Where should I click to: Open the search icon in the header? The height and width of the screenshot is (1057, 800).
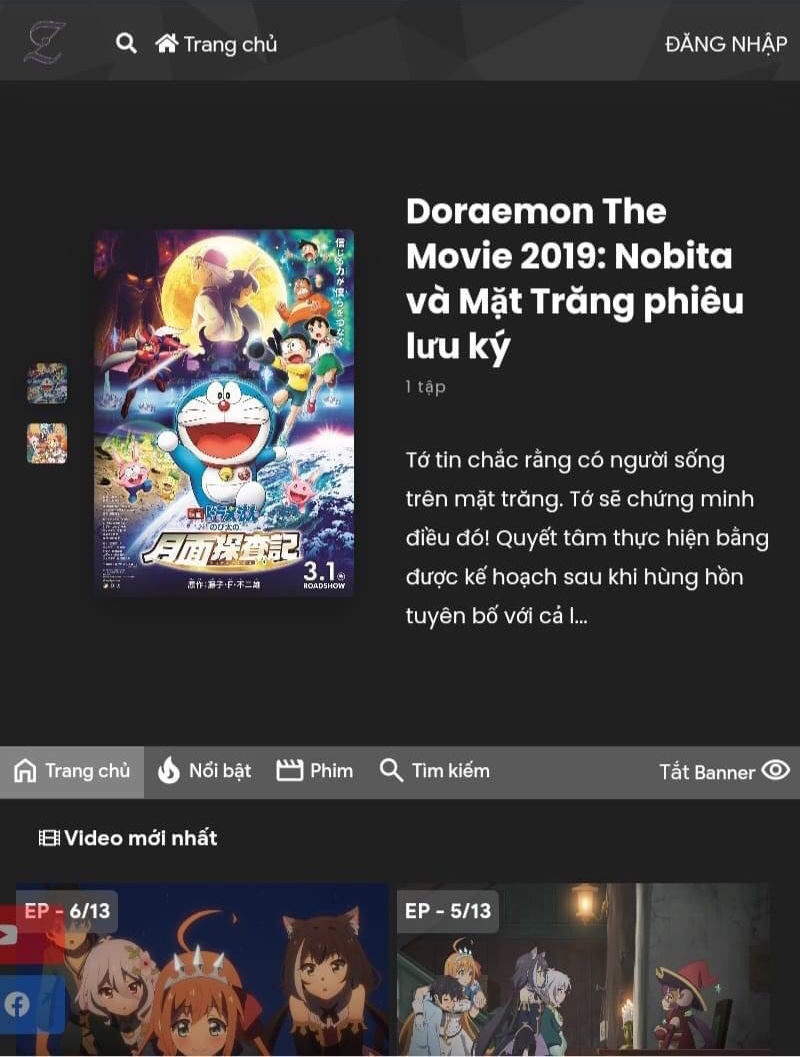(x=126, y=43)
